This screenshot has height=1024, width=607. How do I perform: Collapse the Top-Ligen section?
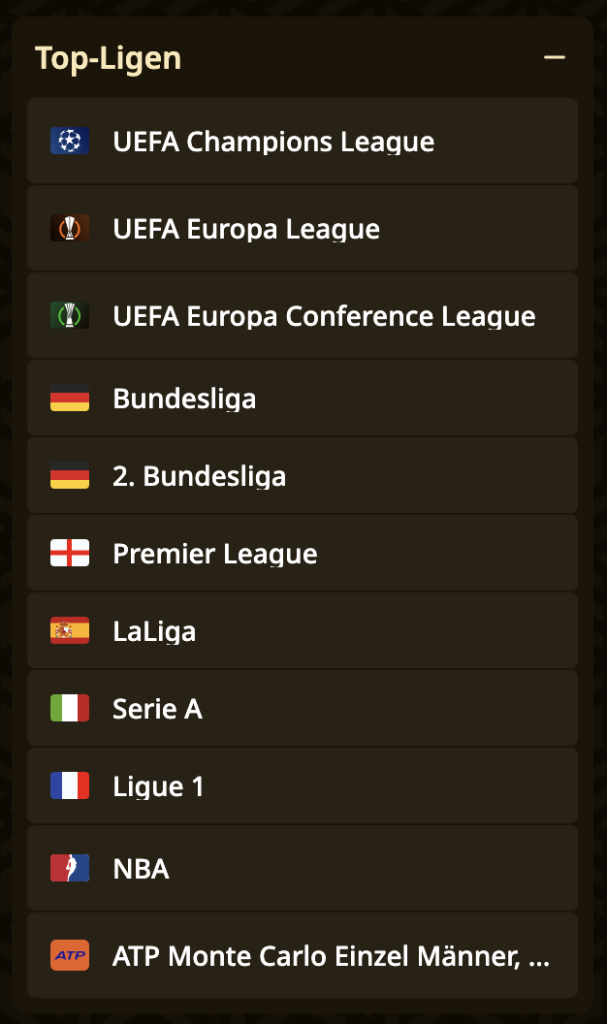(x=554, y=58)
